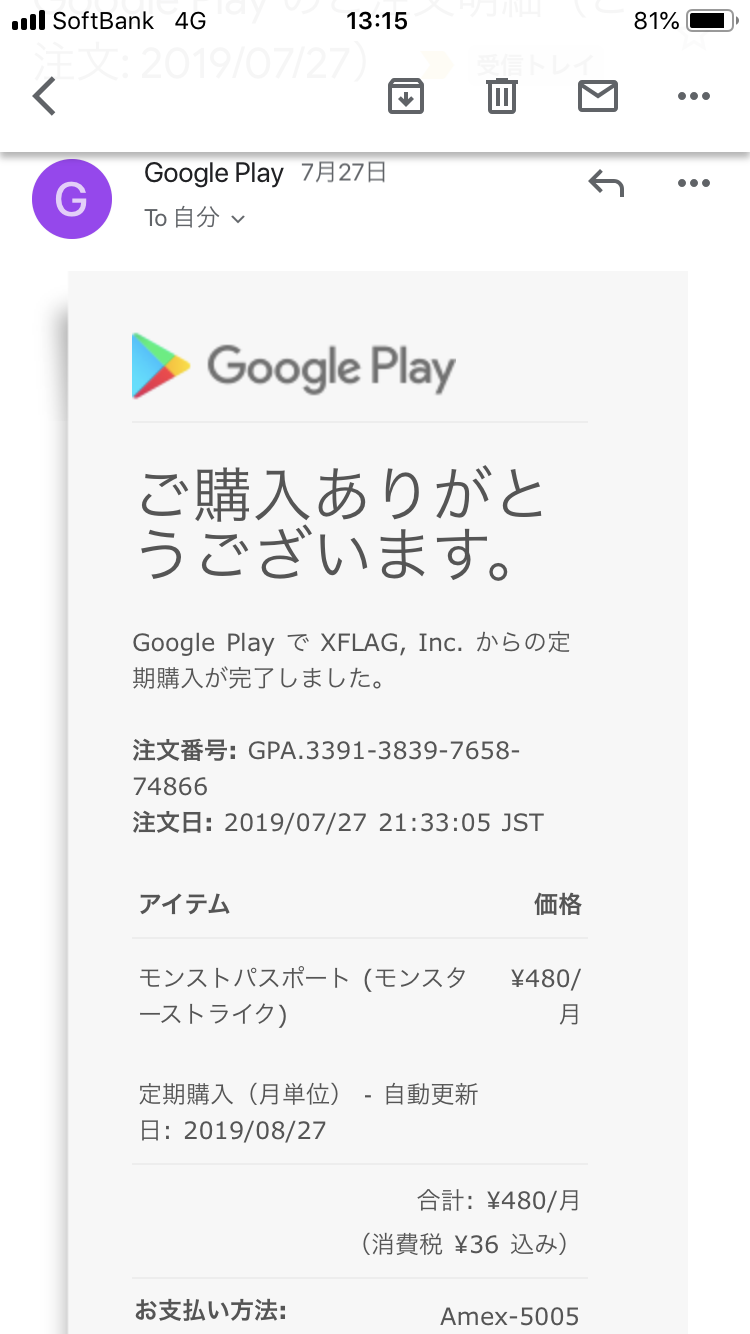The image size is (750, 1334).
Task: Reply to the Google Play message
Action: point(606,183)
